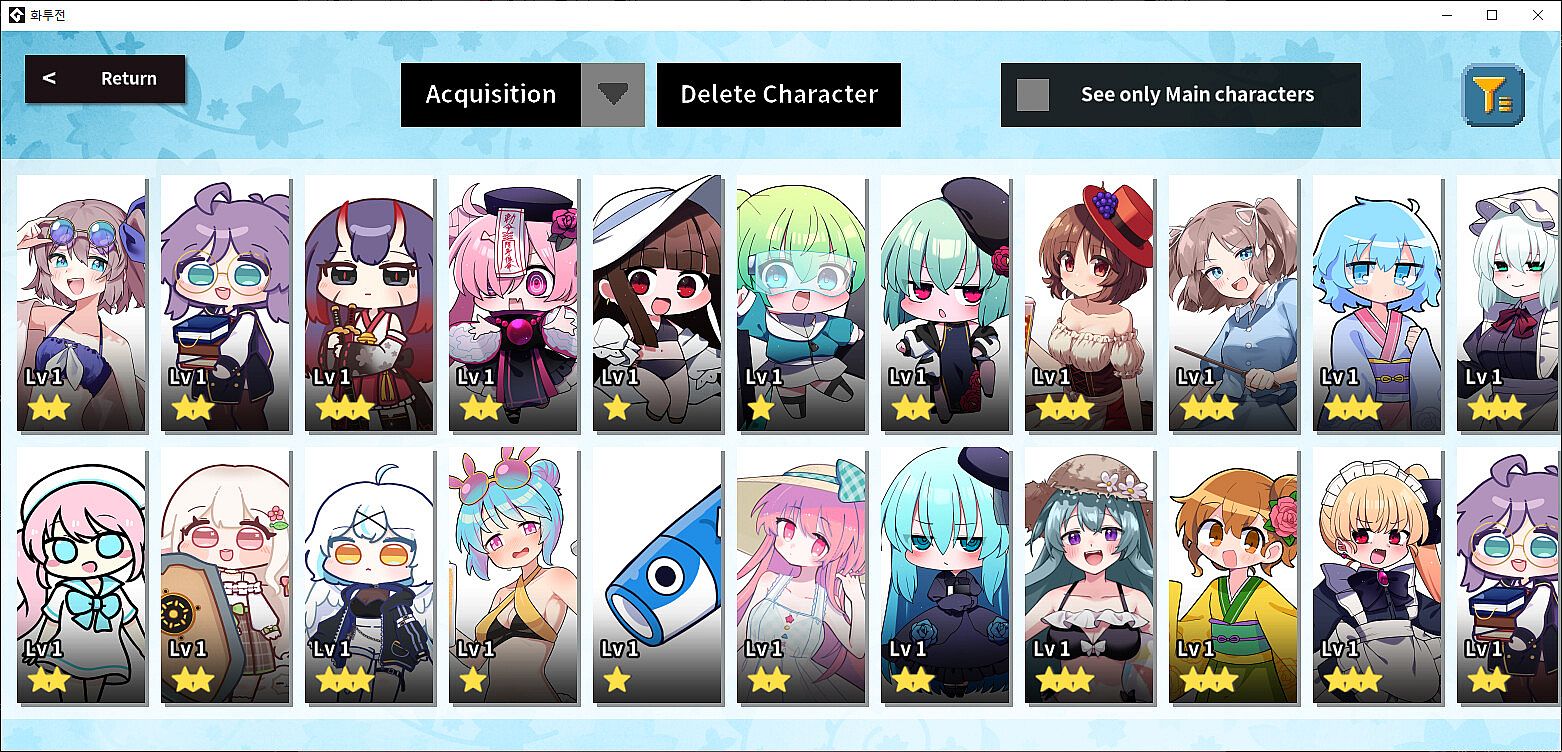Select the blue fish windsock character card
Image resolution: width=1562 pixels, height=752 pixels.
click(658, 575)
